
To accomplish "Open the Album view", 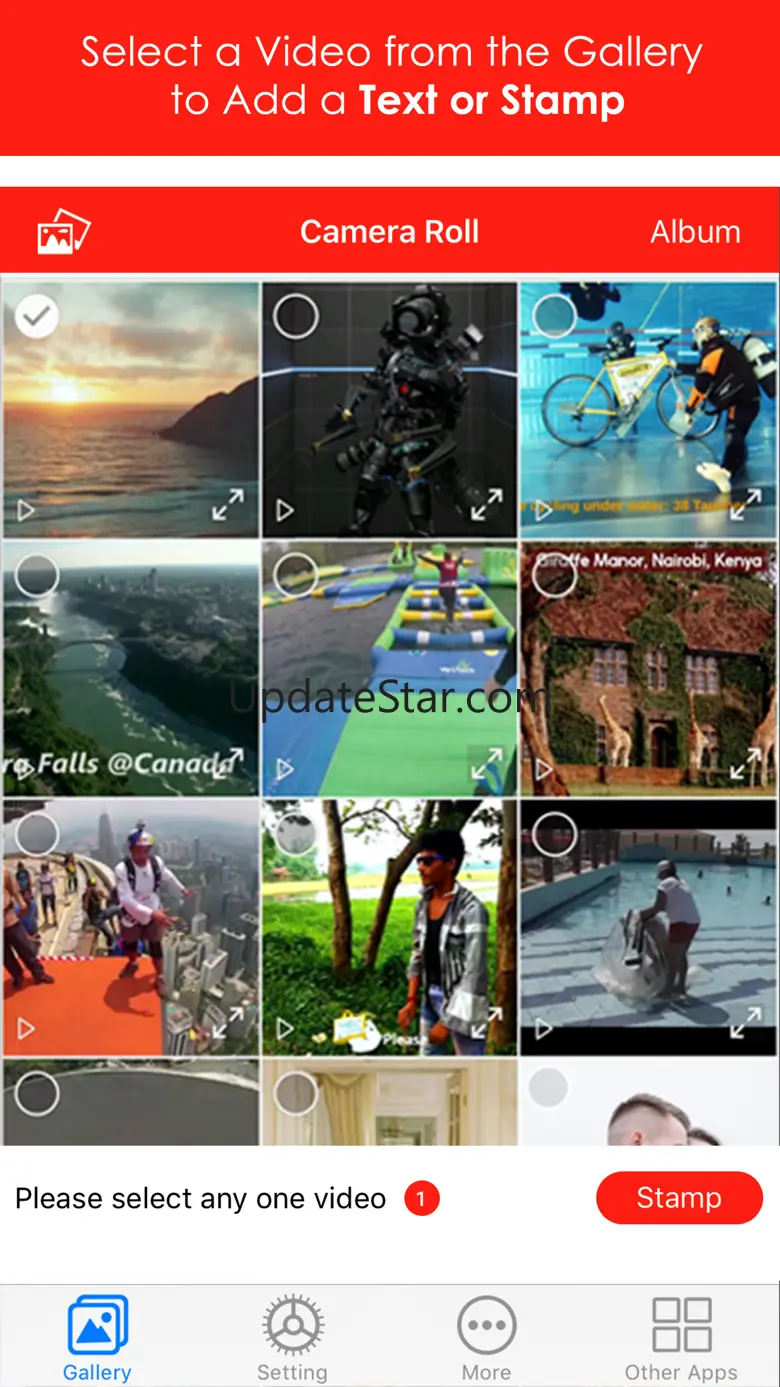I will (695, 232).
